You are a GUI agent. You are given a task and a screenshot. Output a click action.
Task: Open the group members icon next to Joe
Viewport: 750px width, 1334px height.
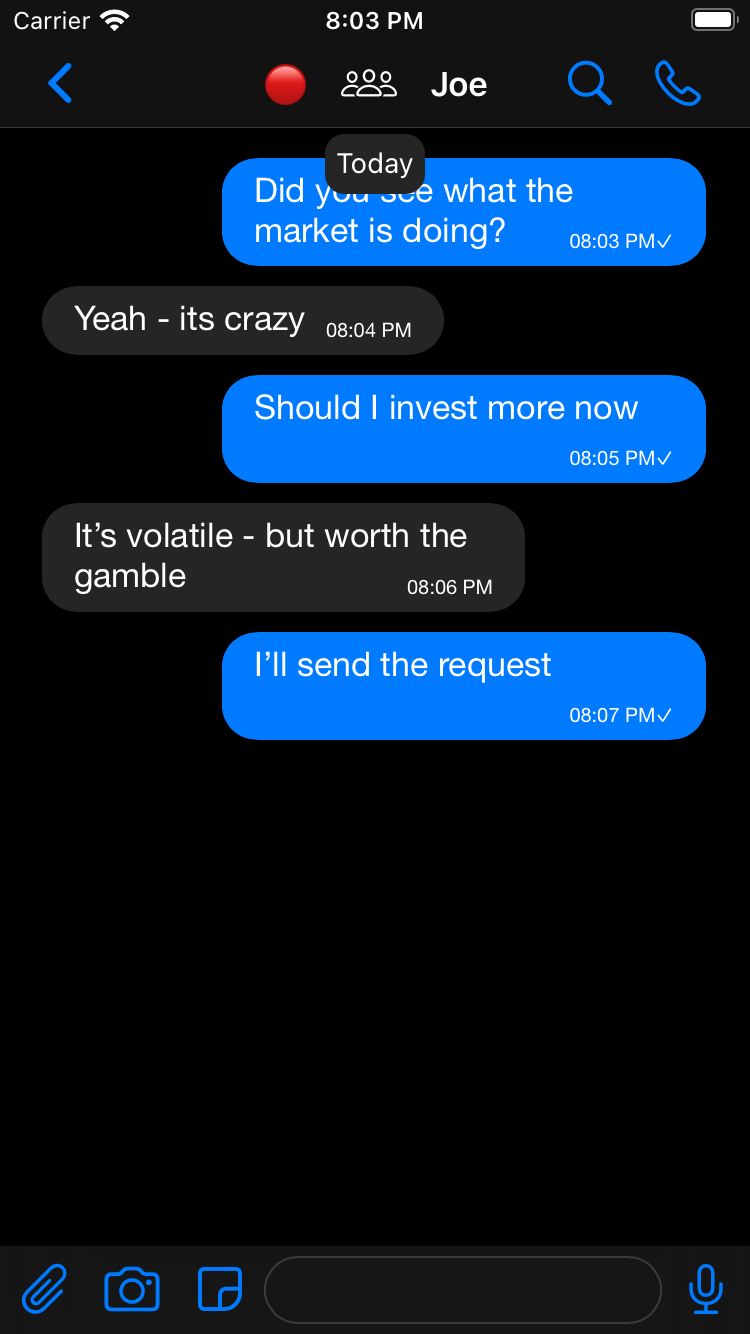tap(369, 84)
